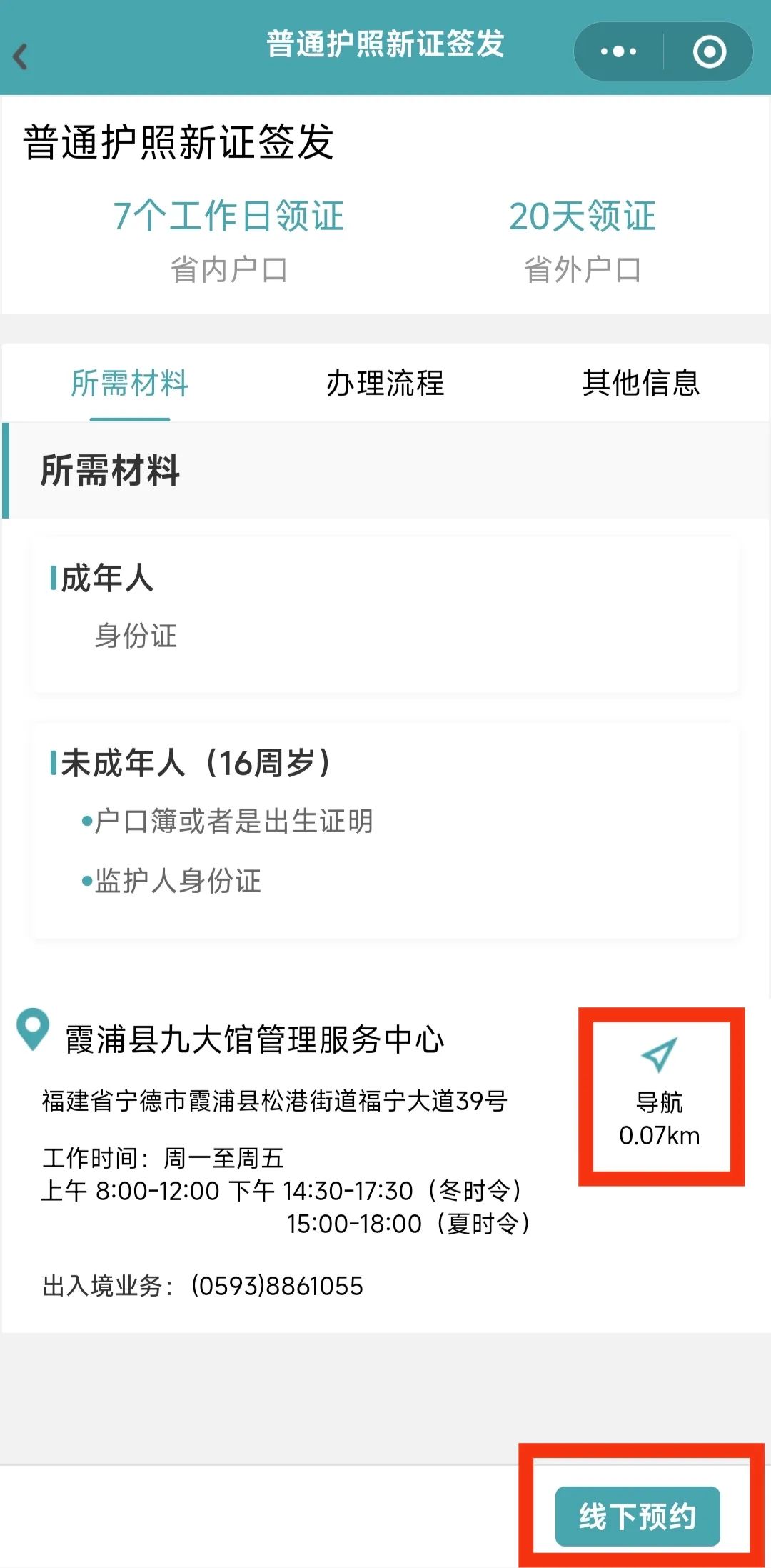Switch to the 办理流程 tab

pyautogui.click(x=385, y=384)
